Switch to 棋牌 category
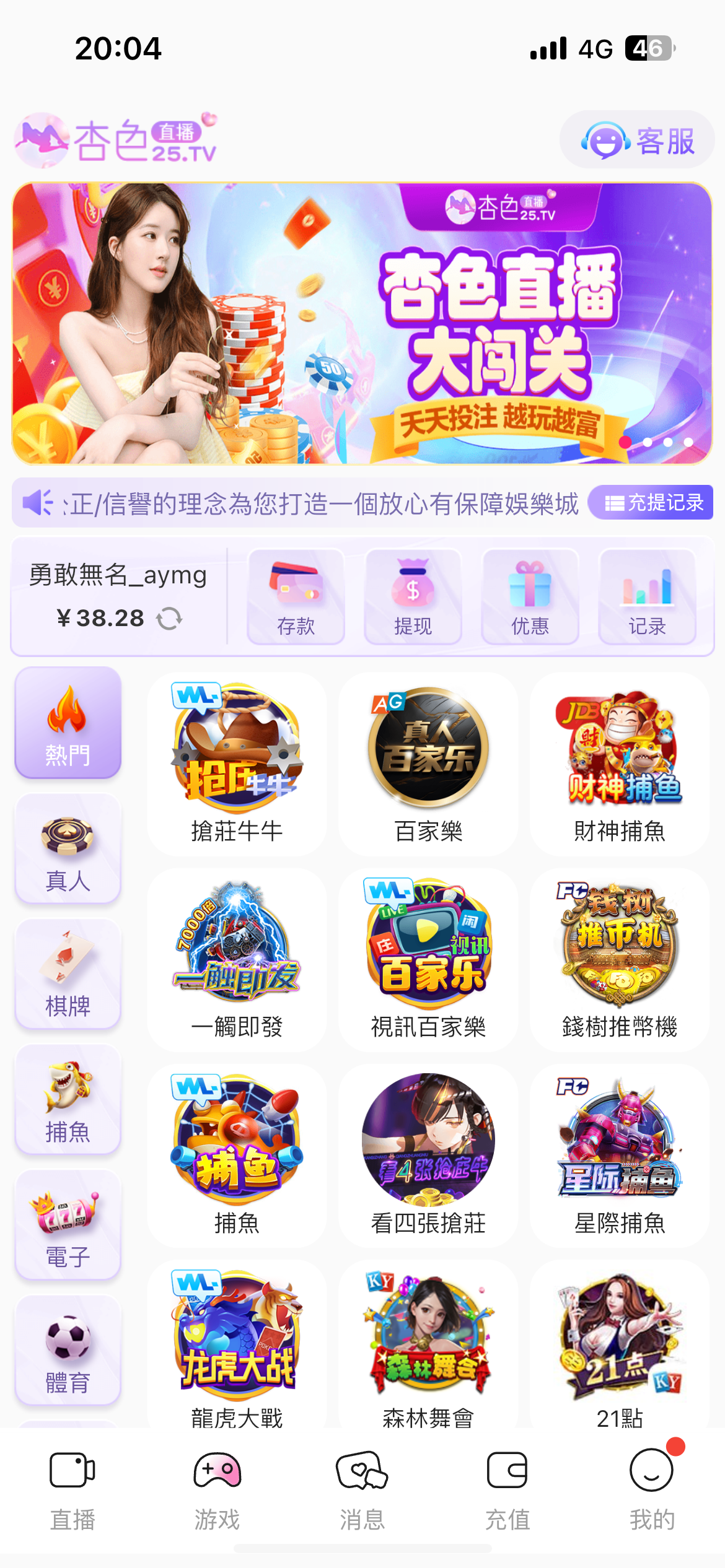 click(x=68, y=975)
